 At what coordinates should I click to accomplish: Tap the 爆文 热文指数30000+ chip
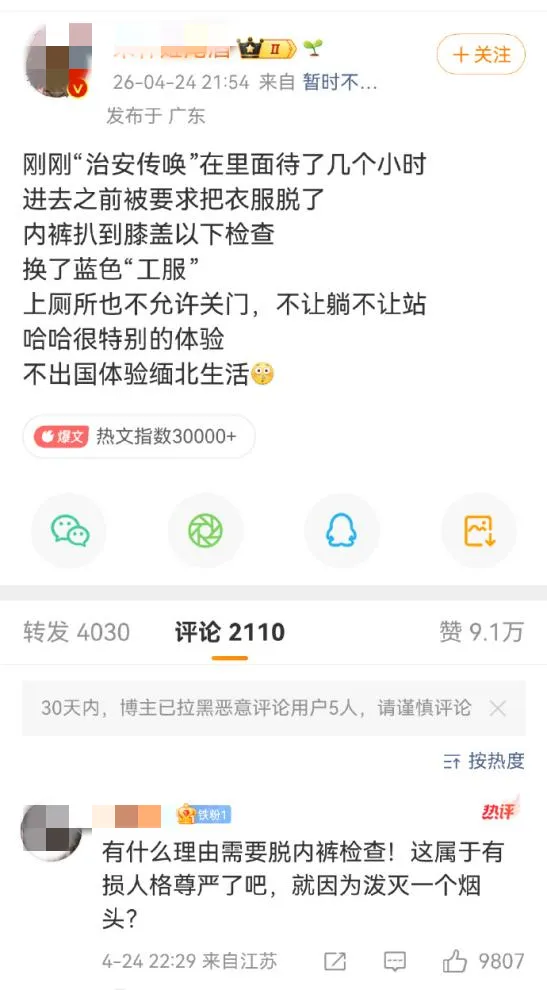[139, 436]
